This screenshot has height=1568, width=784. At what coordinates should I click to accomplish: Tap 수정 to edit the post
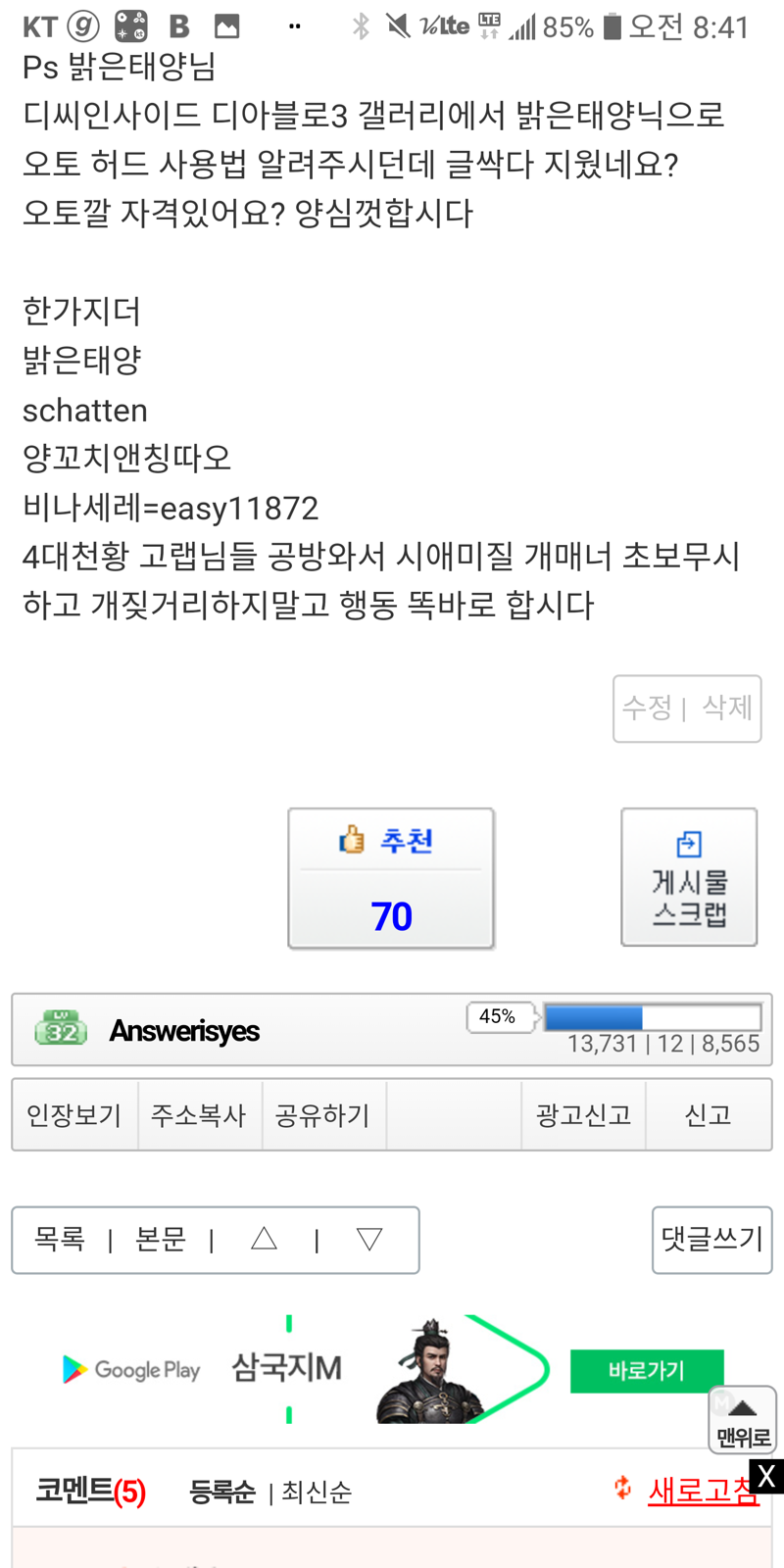coord(648,708)
